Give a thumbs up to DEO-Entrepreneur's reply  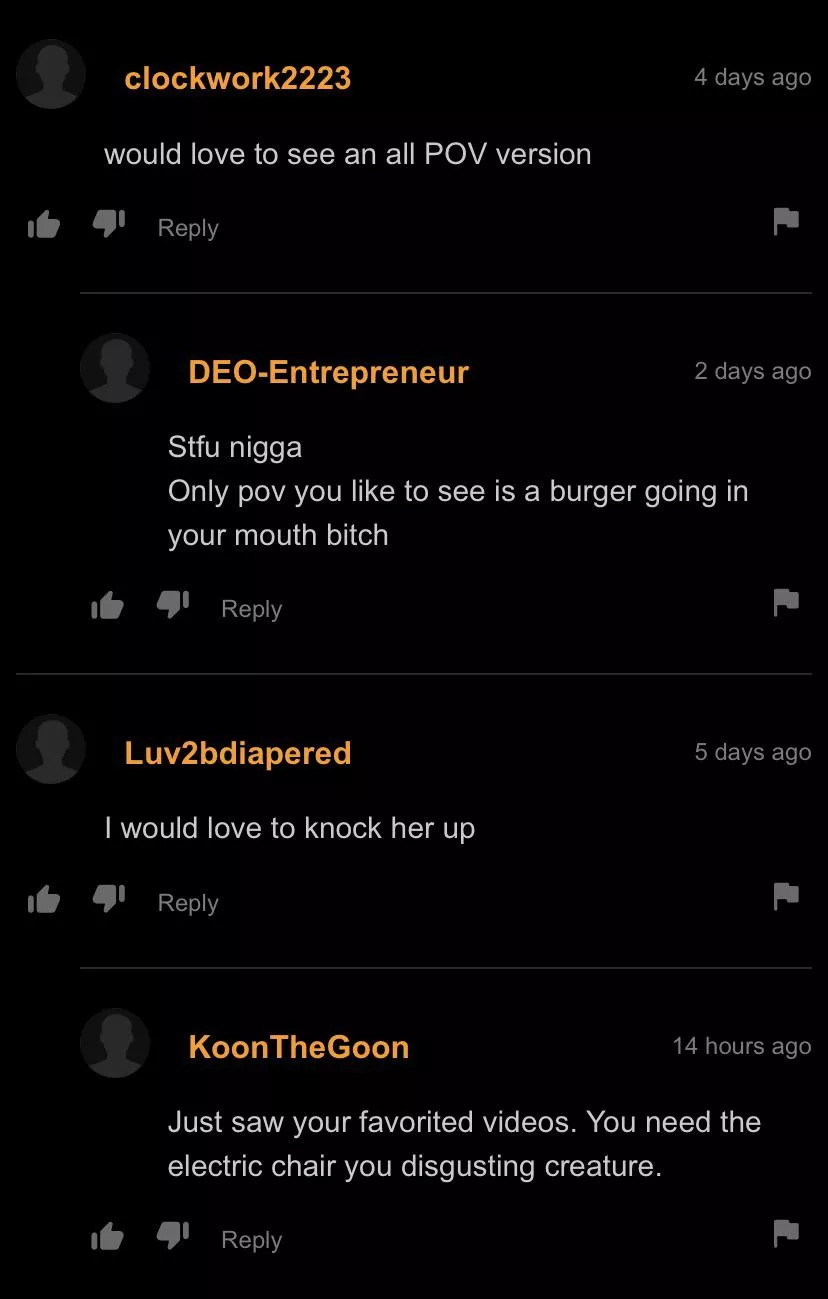pos(108,604)
